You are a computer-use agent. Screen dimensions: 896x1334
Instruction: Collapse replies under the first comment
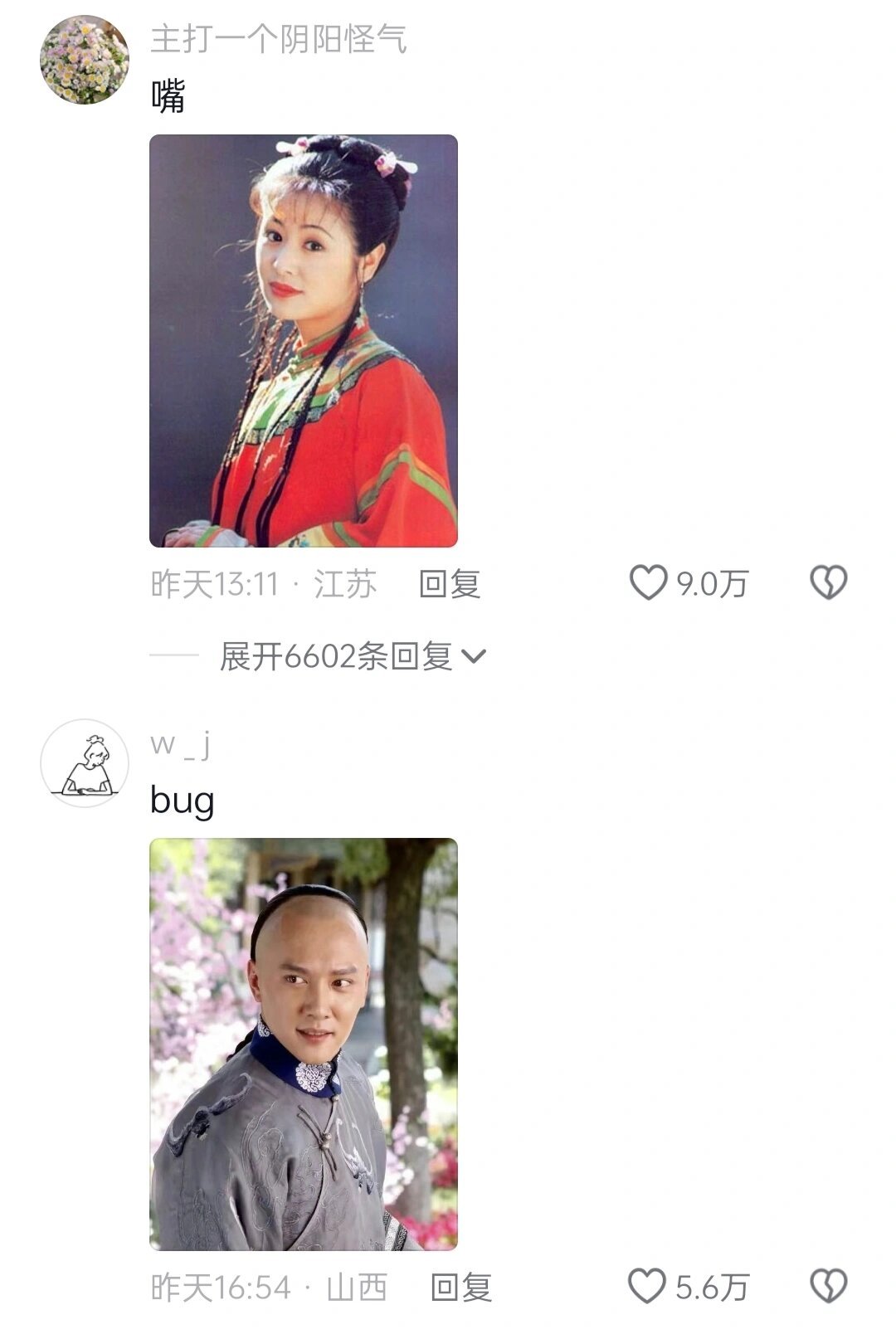pyautogui.click(x=335, y=656)
